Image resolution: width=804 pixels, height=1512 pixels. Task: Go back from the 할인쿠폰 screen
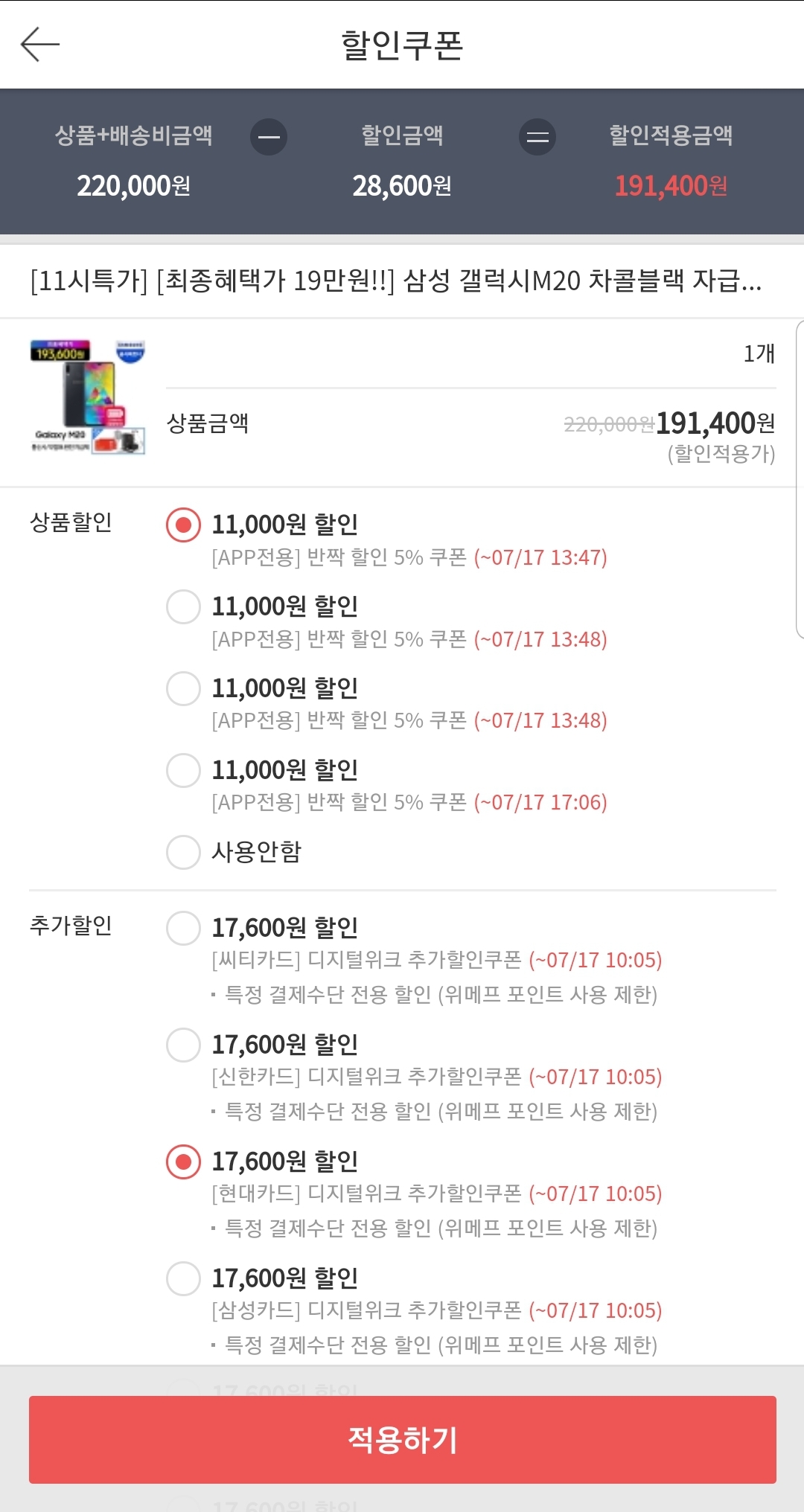pos(40,45)
